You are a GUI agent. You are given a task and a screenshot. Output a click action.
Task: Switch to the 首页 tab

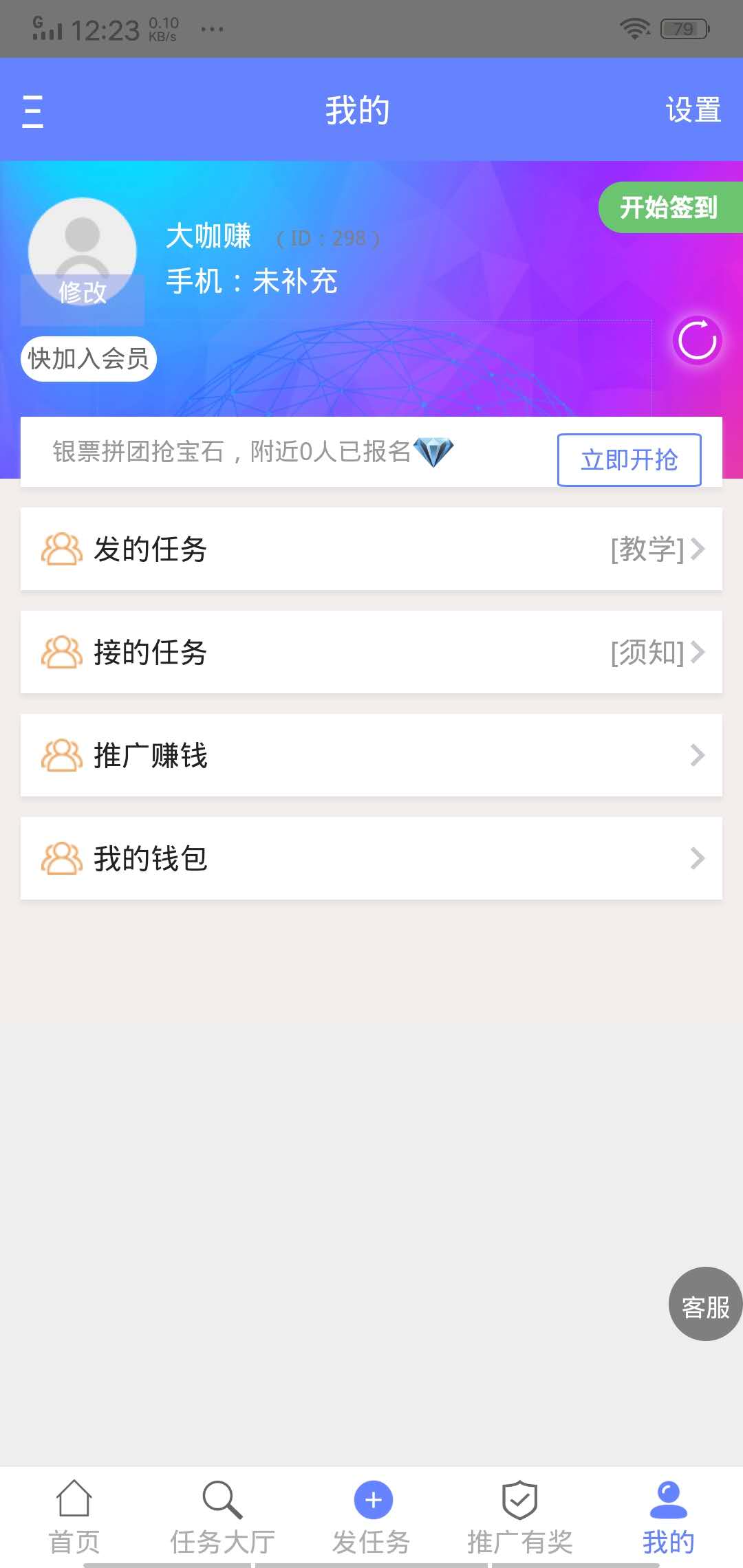(74, 1517)
